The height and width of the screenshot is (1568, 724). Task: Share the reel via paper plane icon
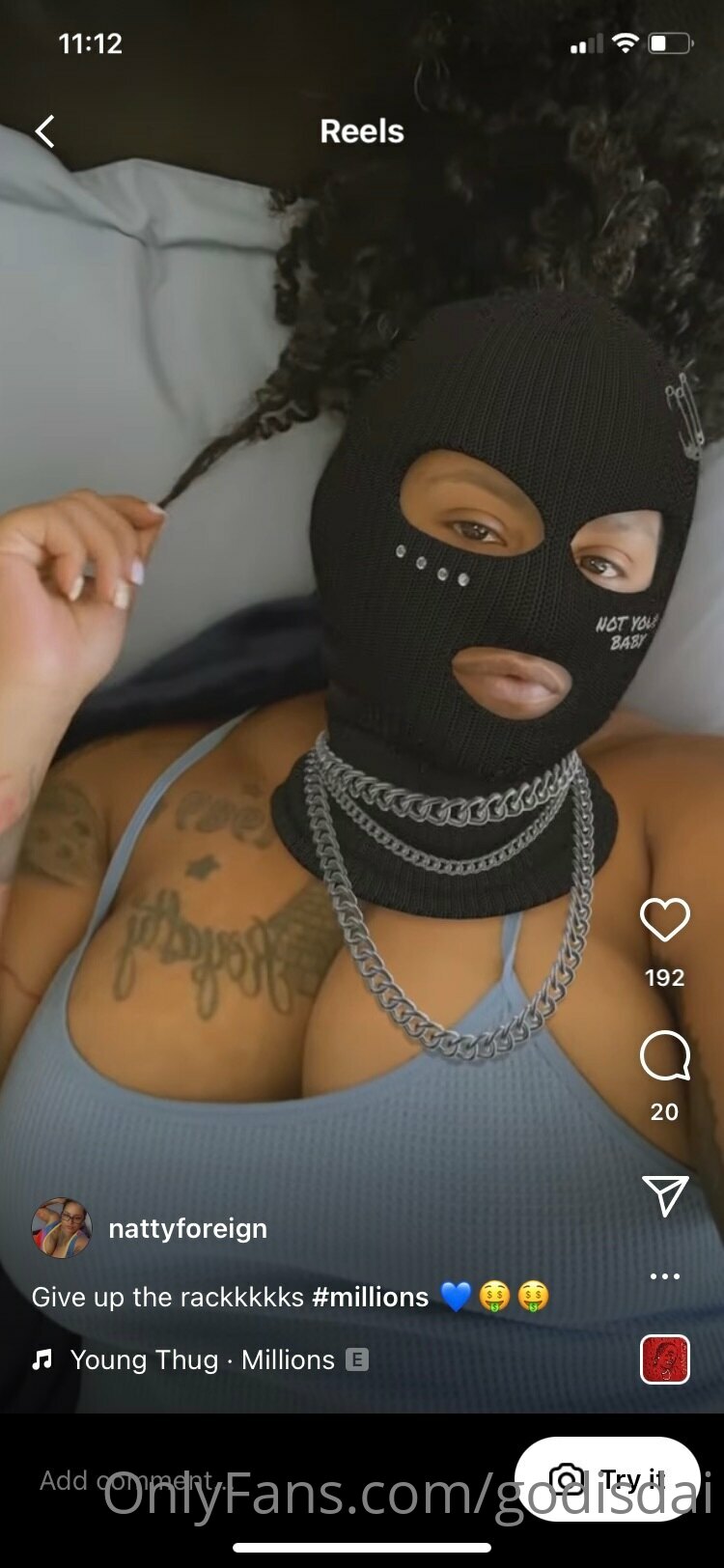tap(665, 1195)
